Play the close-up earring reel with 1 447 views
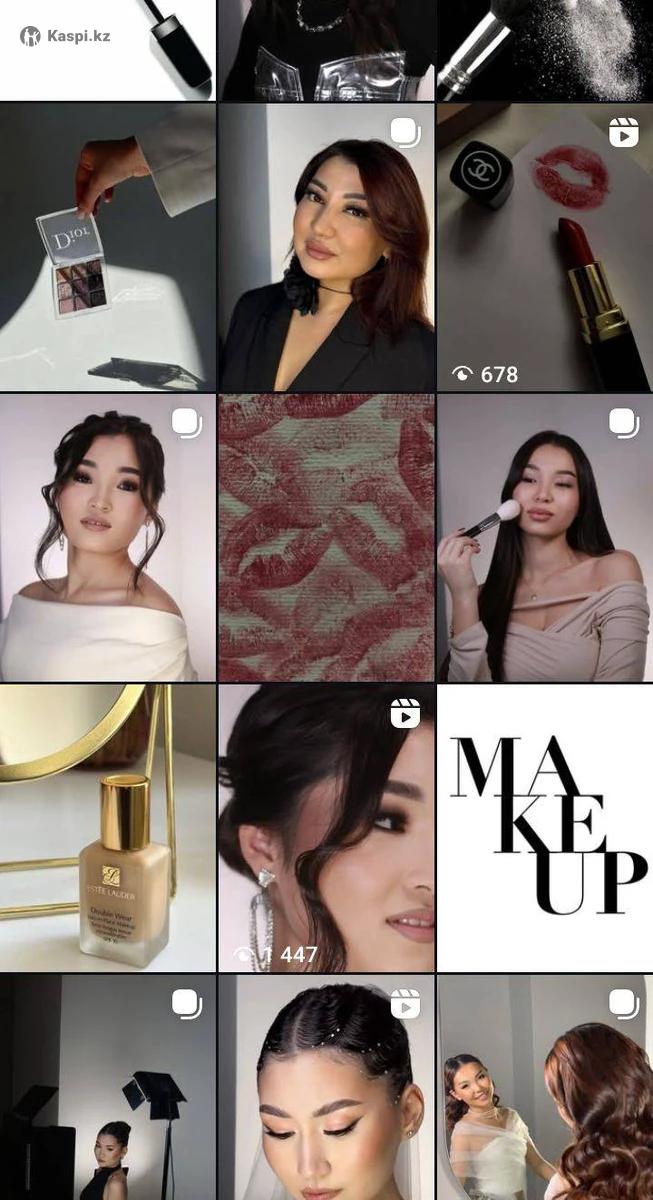653x1200 pixels. [x=326, y=827]
